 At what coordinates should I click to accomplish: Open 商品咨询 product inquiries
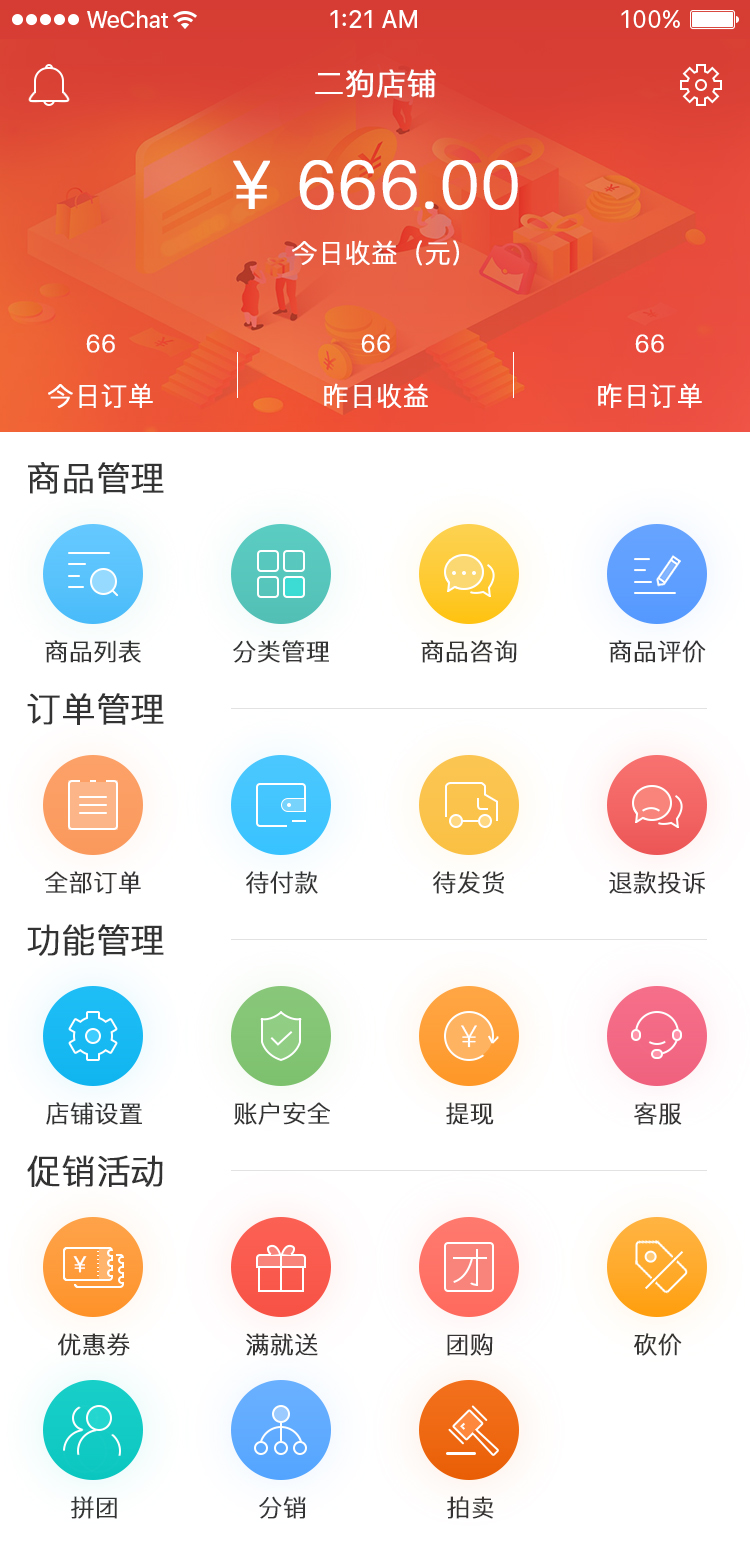pos(469,575)
